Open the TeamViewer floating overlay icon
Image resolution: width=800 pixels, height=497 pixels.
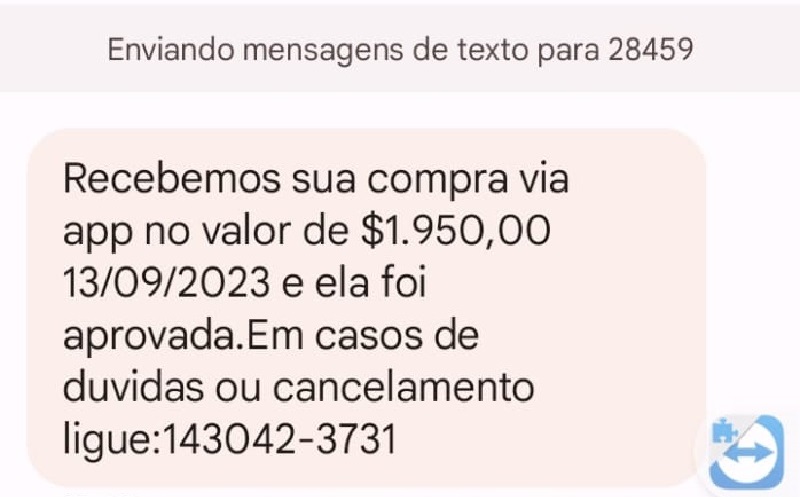pyautogui.click(x=748, y=452)
